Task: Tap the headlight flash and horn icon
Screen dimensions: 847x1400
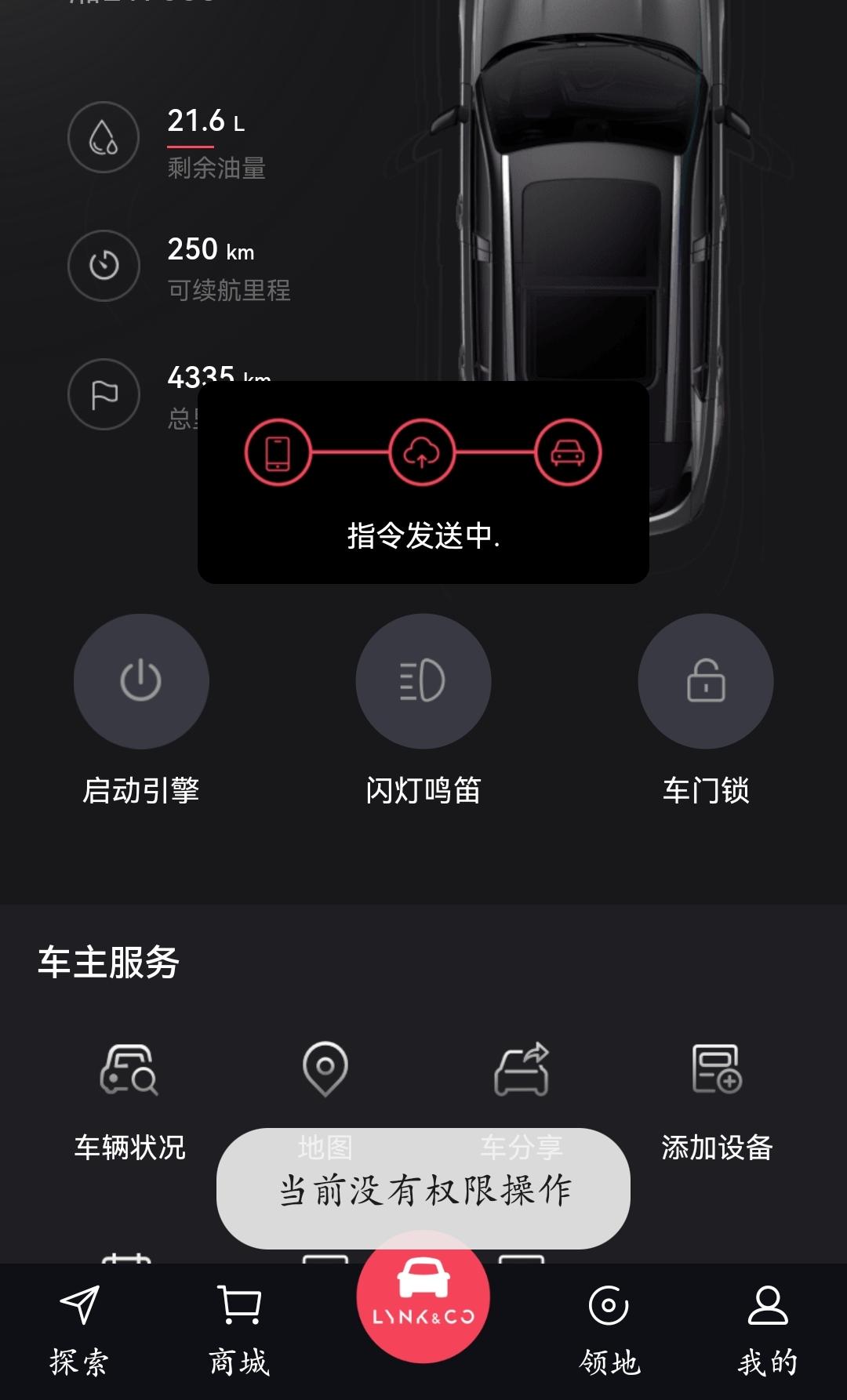Action: 423,682
